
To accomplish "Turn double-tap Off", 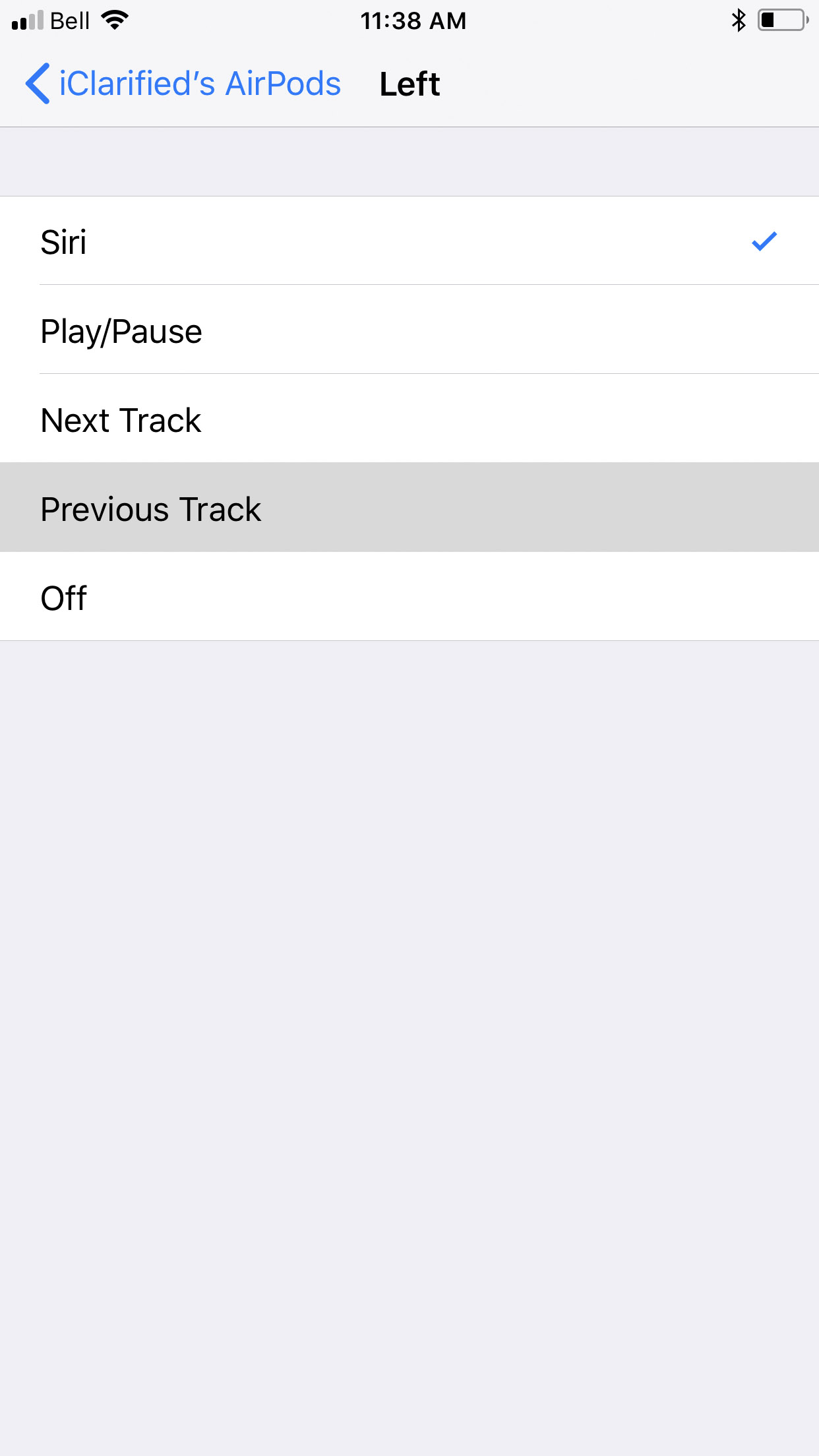I will 409,597.
